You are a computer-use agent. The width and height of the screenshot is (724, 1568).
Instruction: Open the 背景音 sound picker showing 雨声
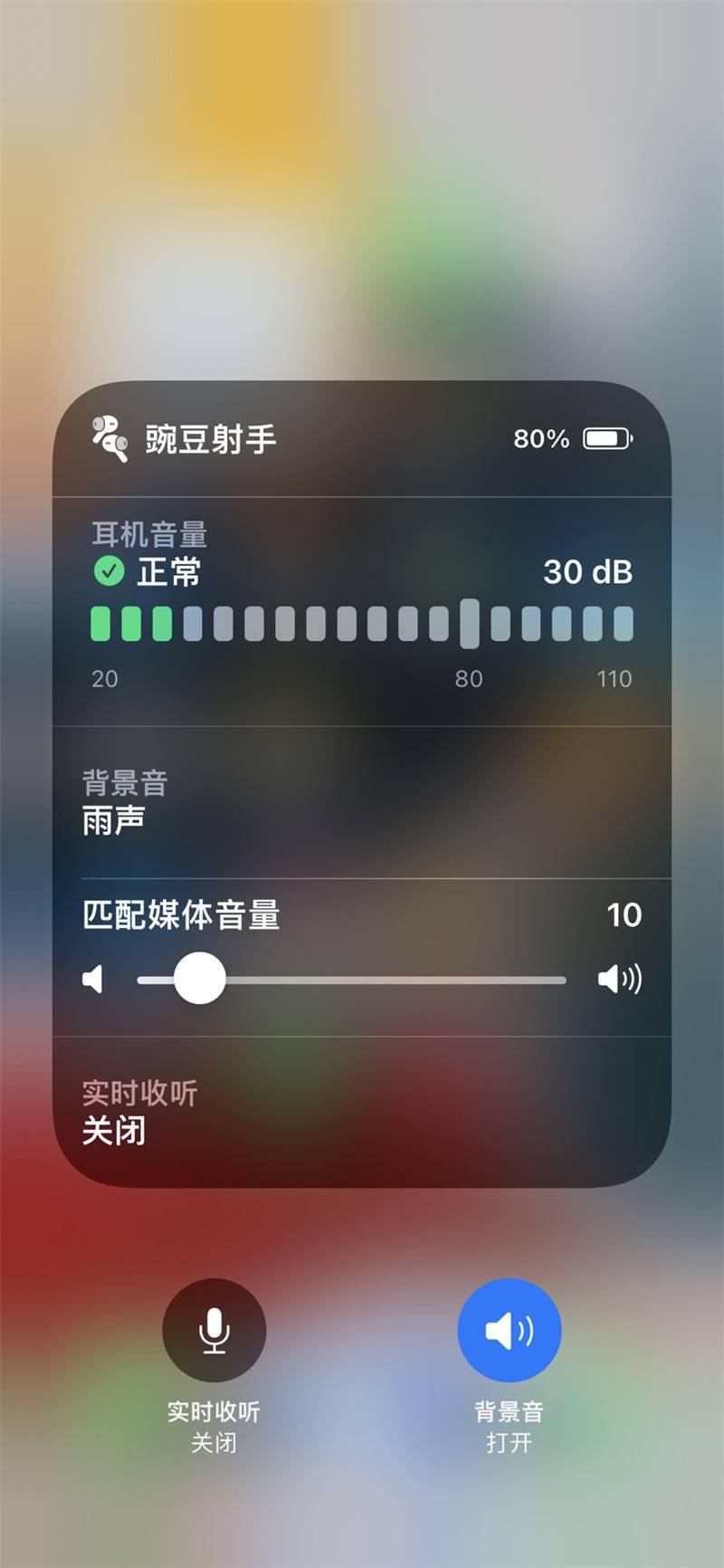point(362,806)
